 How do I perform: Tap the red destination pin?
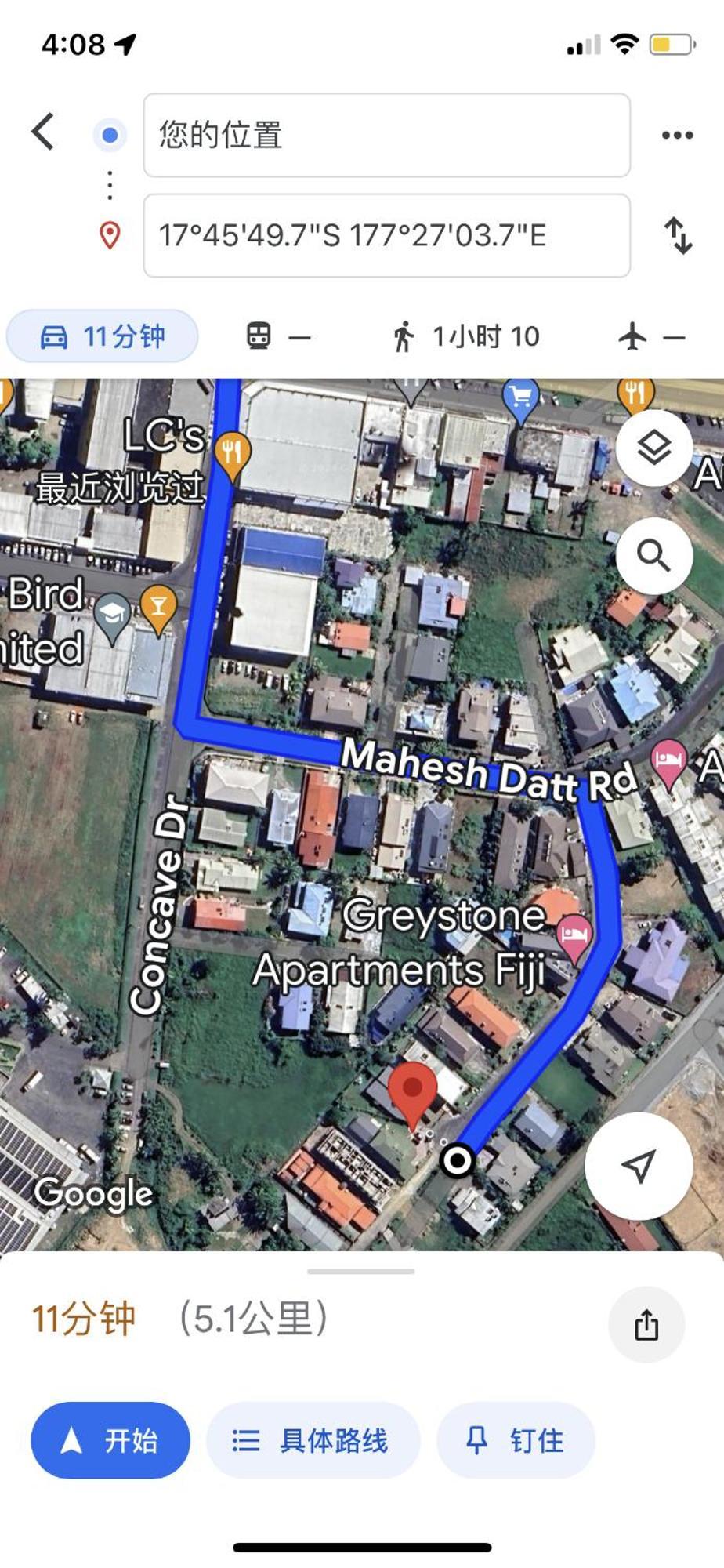413,1088
